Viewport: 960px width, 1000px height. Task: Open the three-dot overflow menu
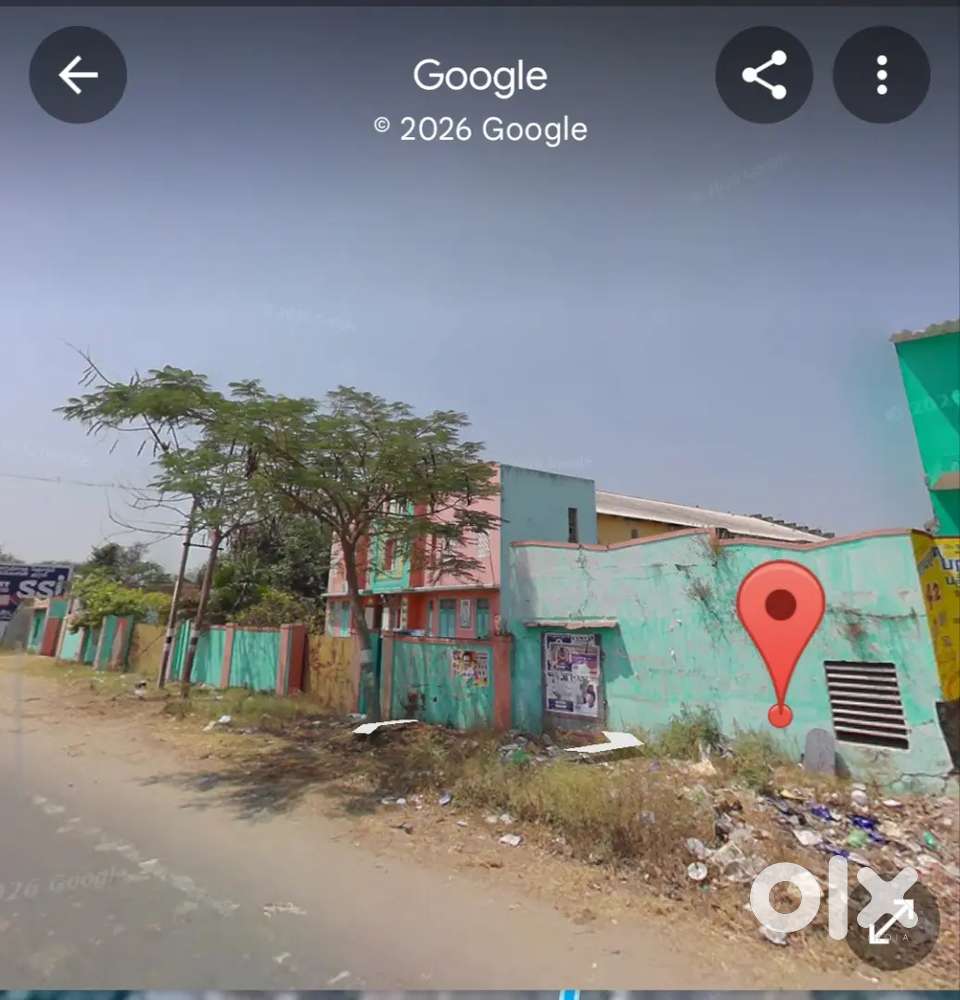(x=881, y=75)
